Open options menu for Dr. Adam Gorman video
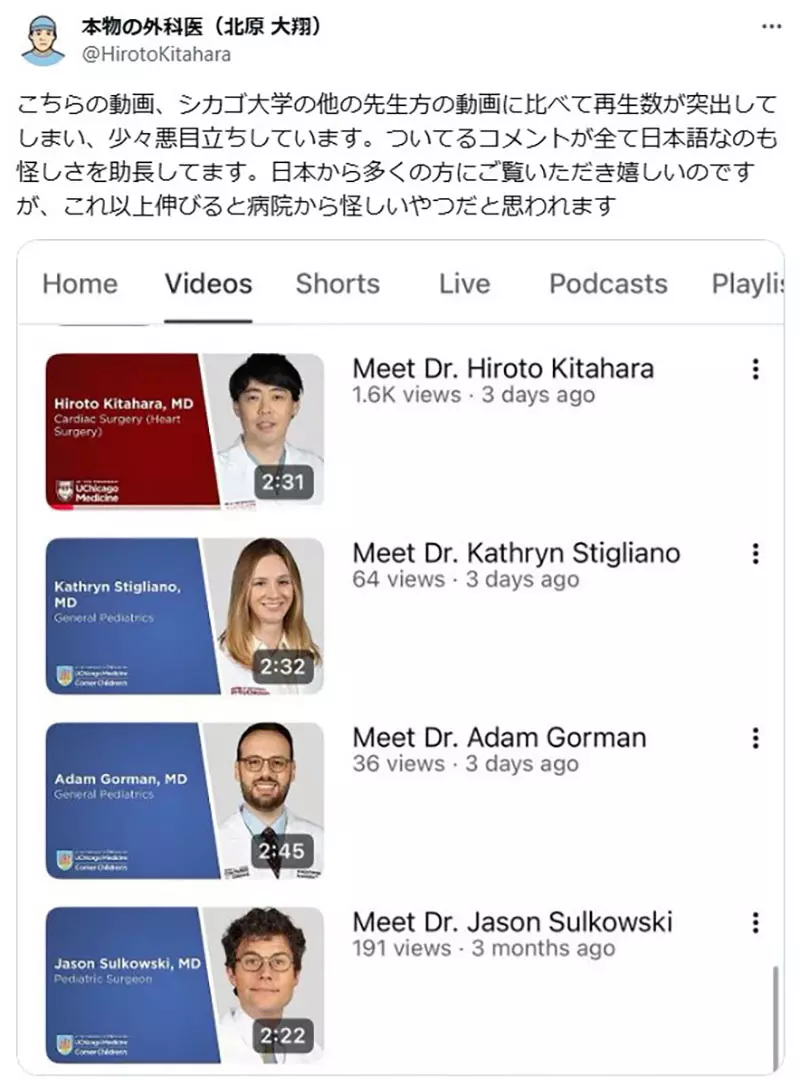Image resolution: width=800 pixels, height=1080 pixels. 756,740
